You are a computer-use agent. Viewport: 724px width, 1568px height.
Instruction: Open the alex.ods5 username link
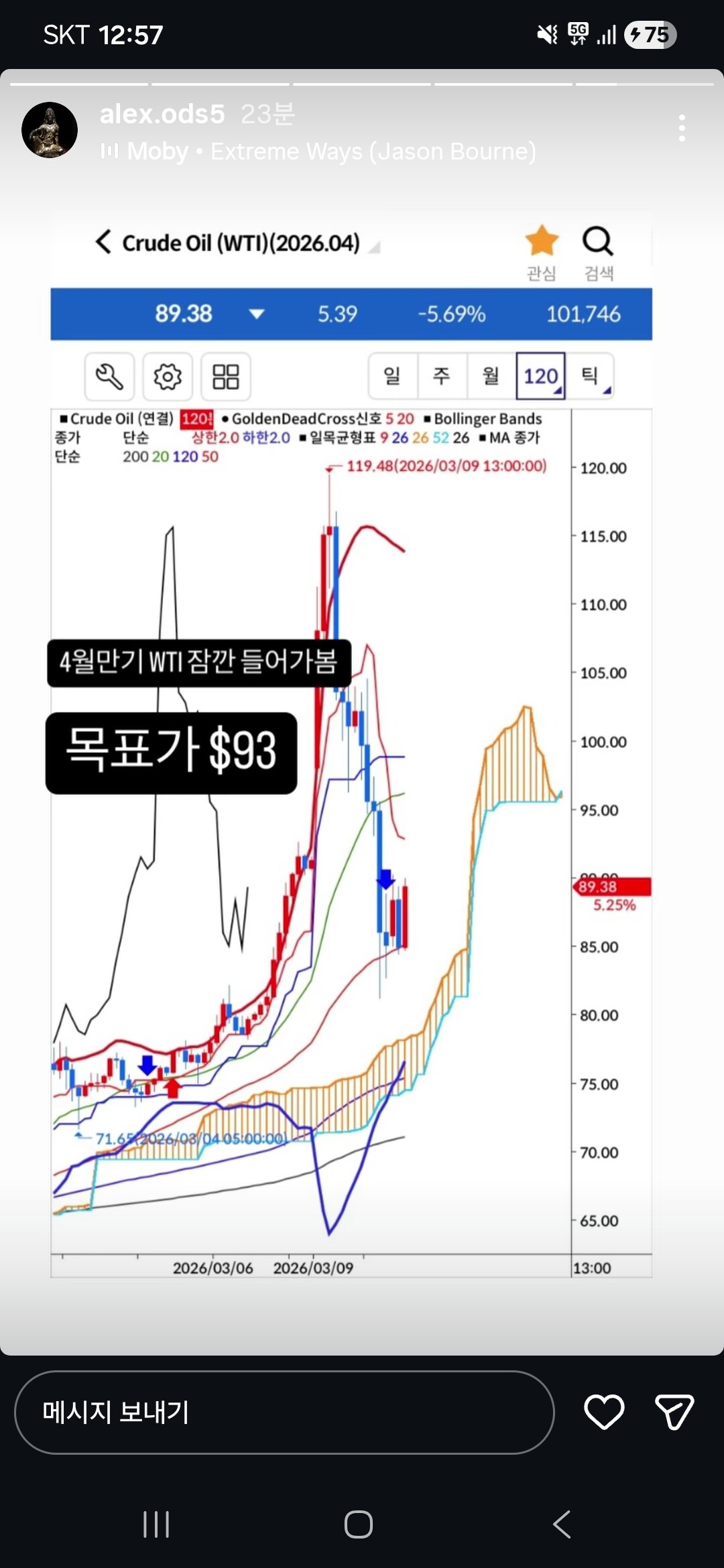pos(162,114)
